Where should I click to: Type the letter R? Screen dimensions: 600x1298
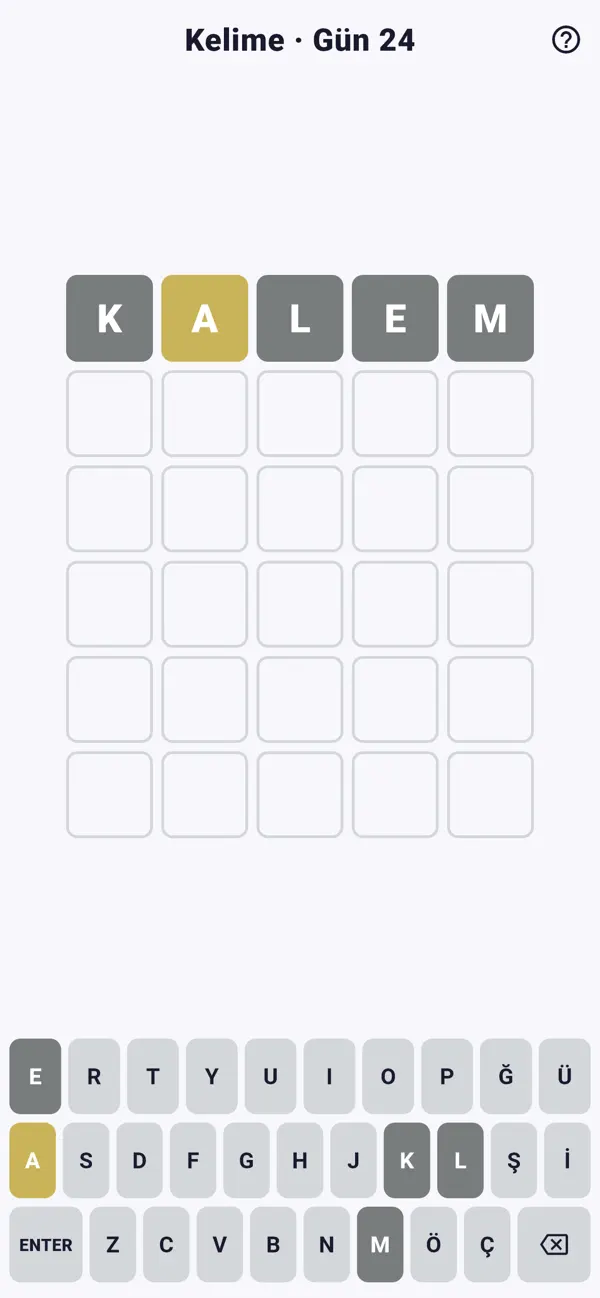(94, 1076)
